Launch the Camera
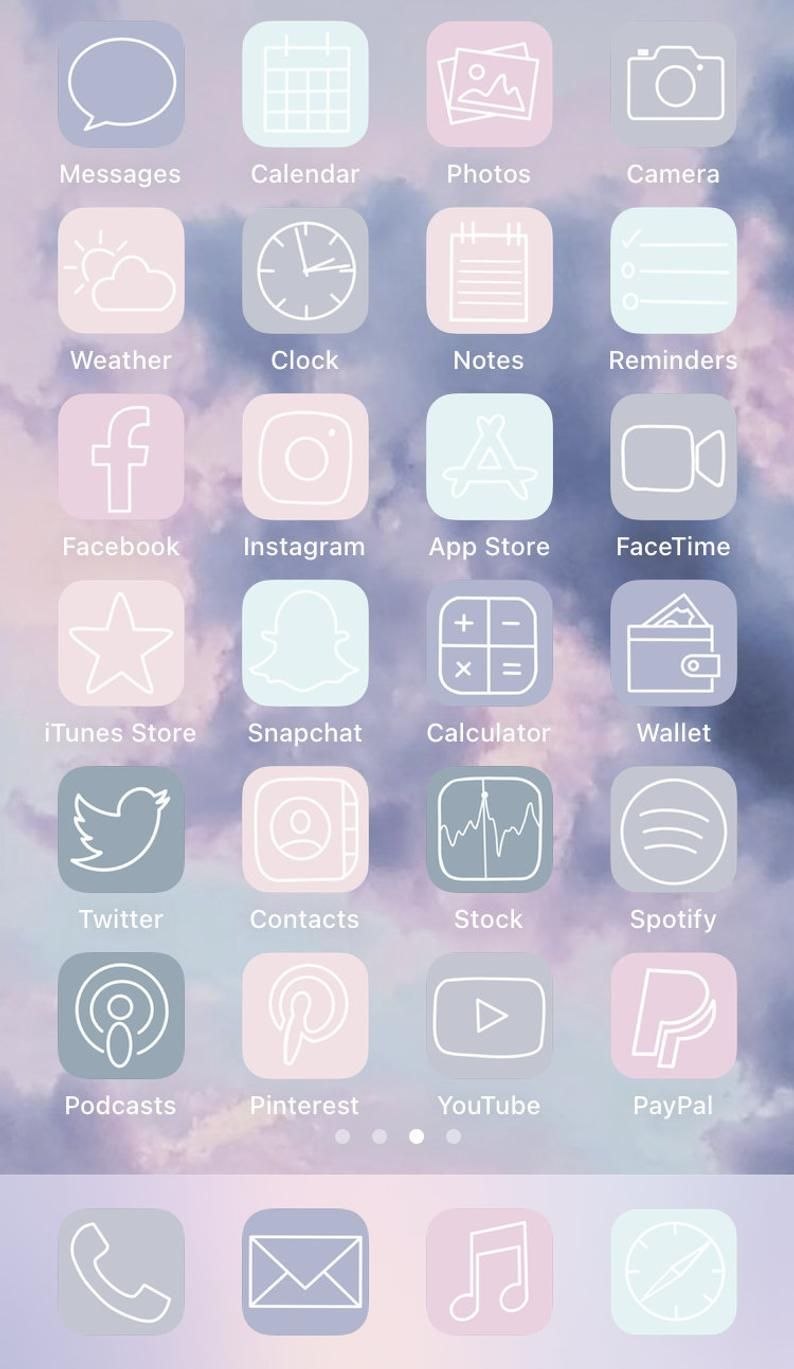 pyautogui.click(x=673, y=84)
